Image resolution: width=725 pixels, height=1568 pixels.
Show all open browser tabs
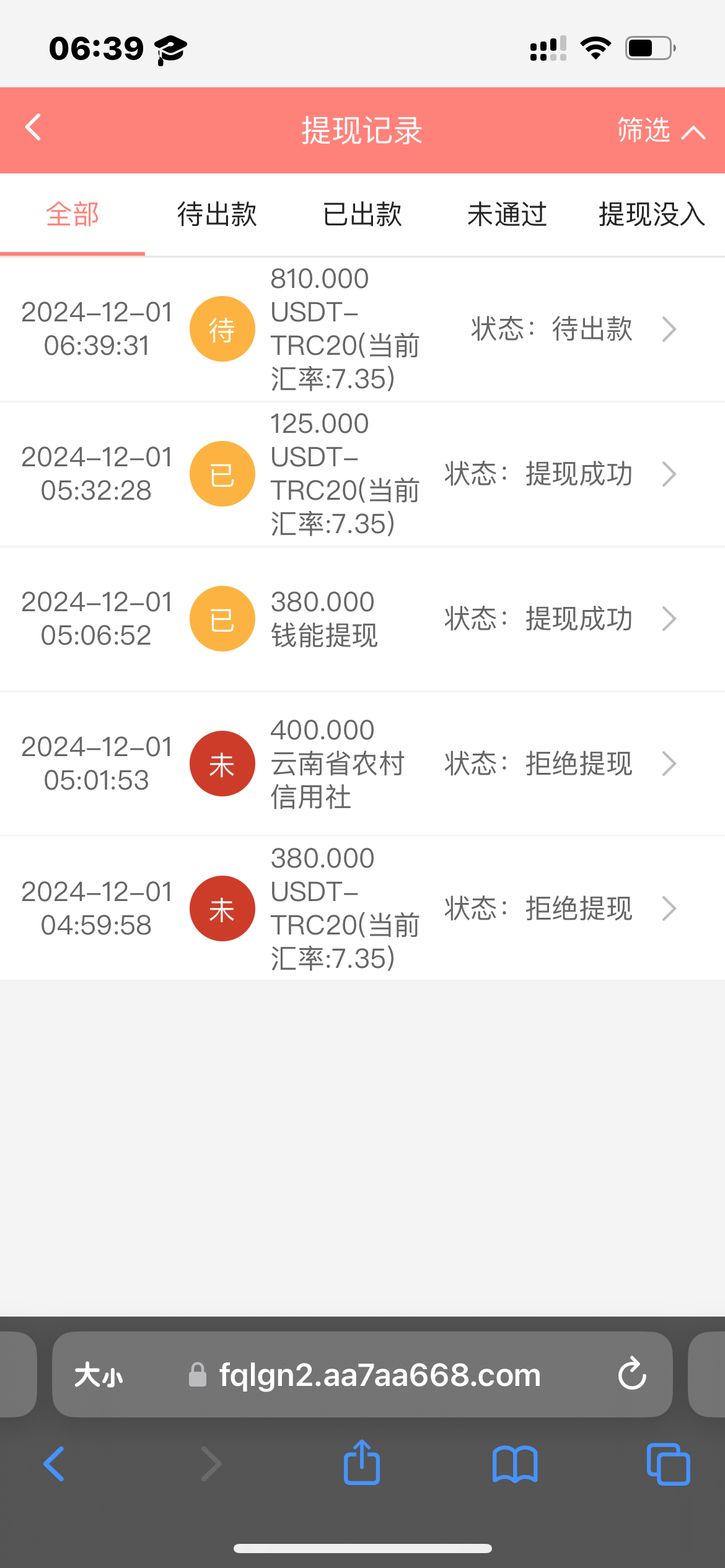click(668, 1464)
